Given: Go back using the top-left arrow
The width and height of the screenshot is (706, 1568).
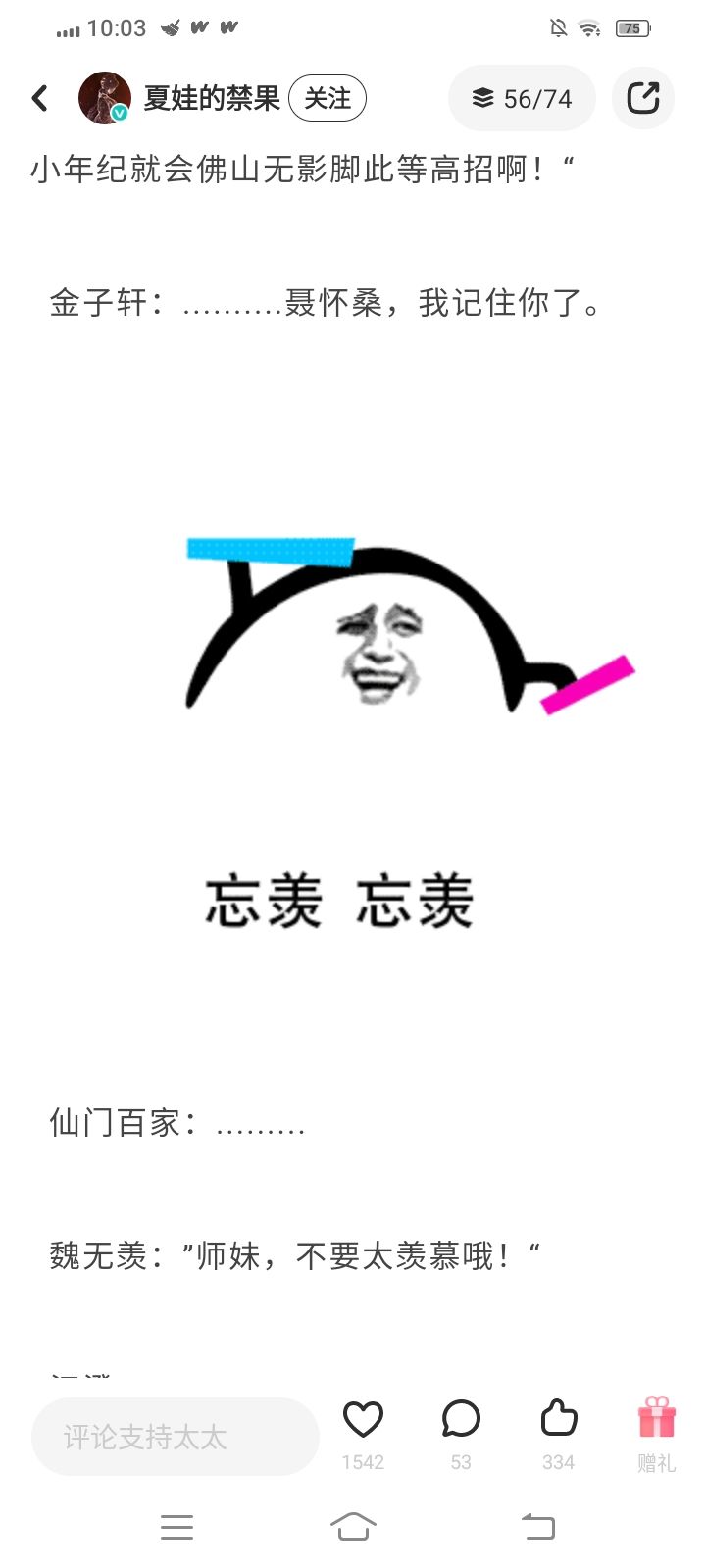Looking at the screenshot, I should click(40, 98).
